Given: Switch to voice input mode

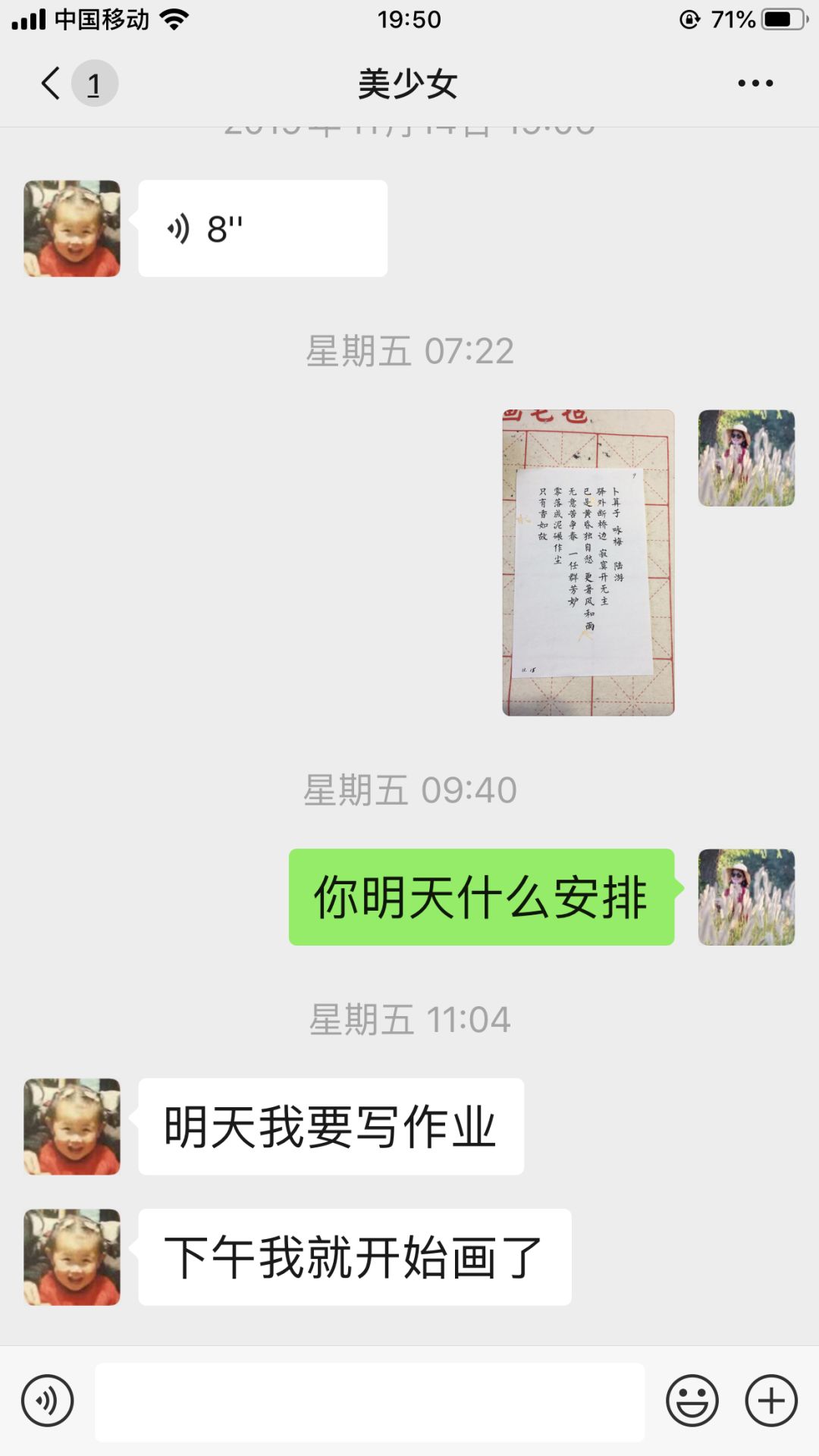Looking at the screenshot, I should point(47,1401).
